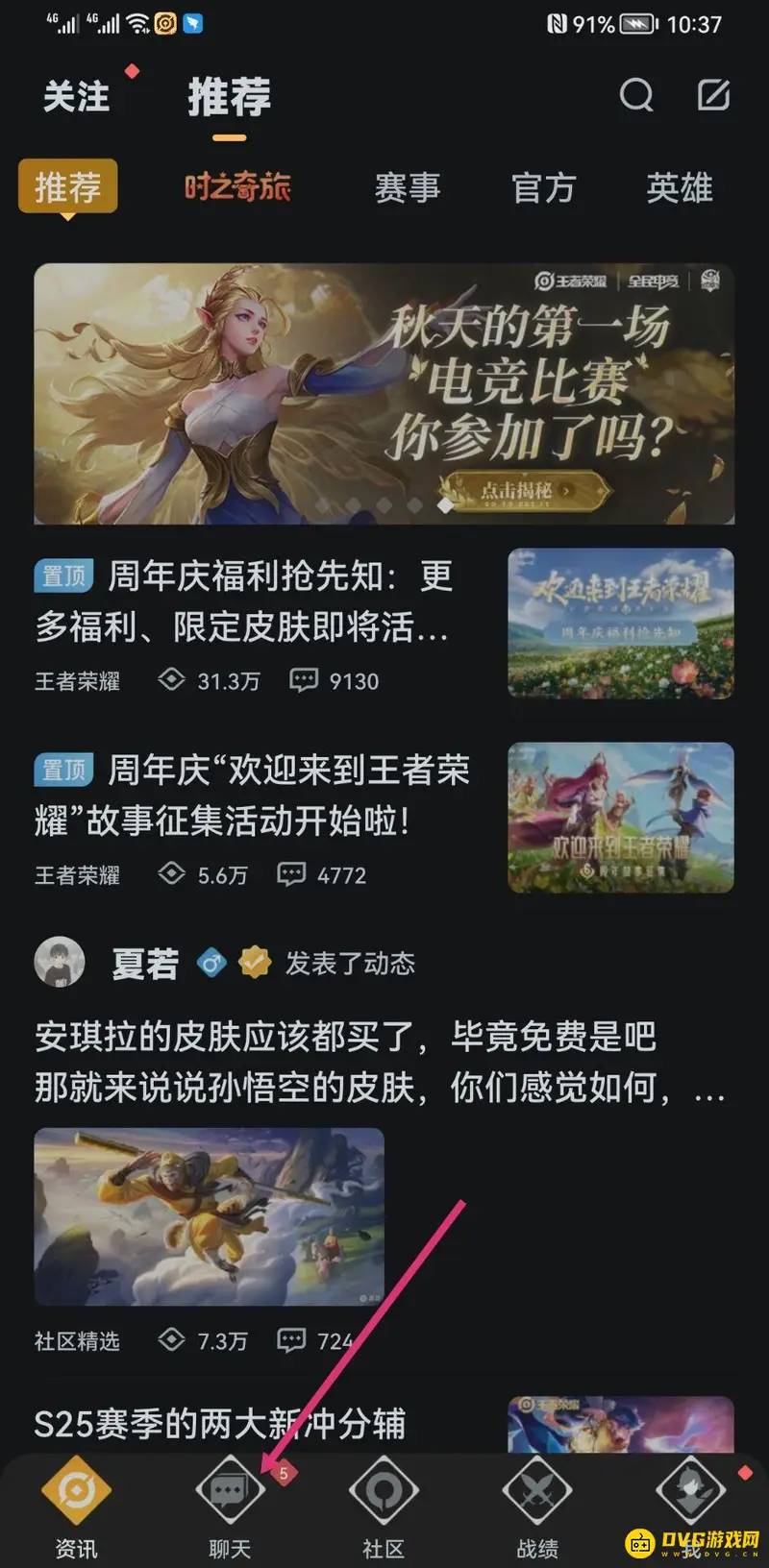Select the 时之奇旅 event tab
The height and width of the screenshot is (1568, 769).
(239, 186)
